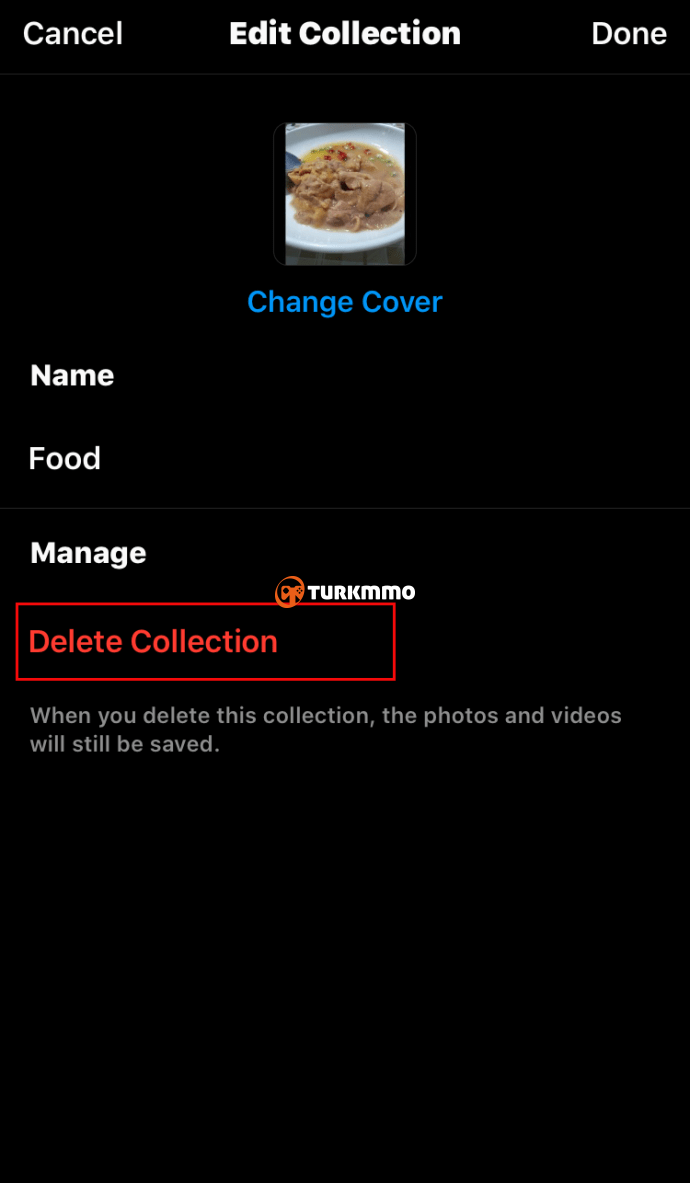Tap the collection cover photo
The height and width of the screenshot is (1183, 690).
click(345, 194)
